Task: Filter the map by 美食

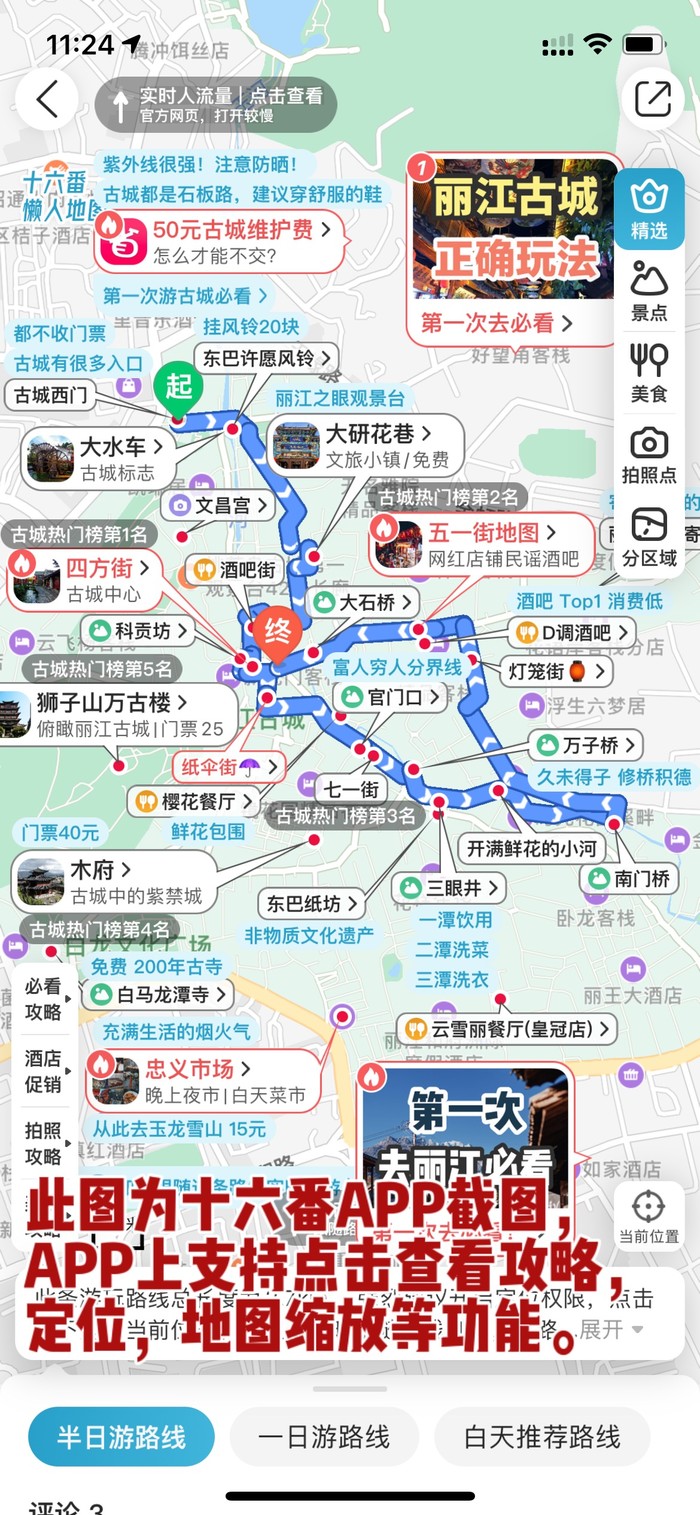Action: (x=649, y=373)
